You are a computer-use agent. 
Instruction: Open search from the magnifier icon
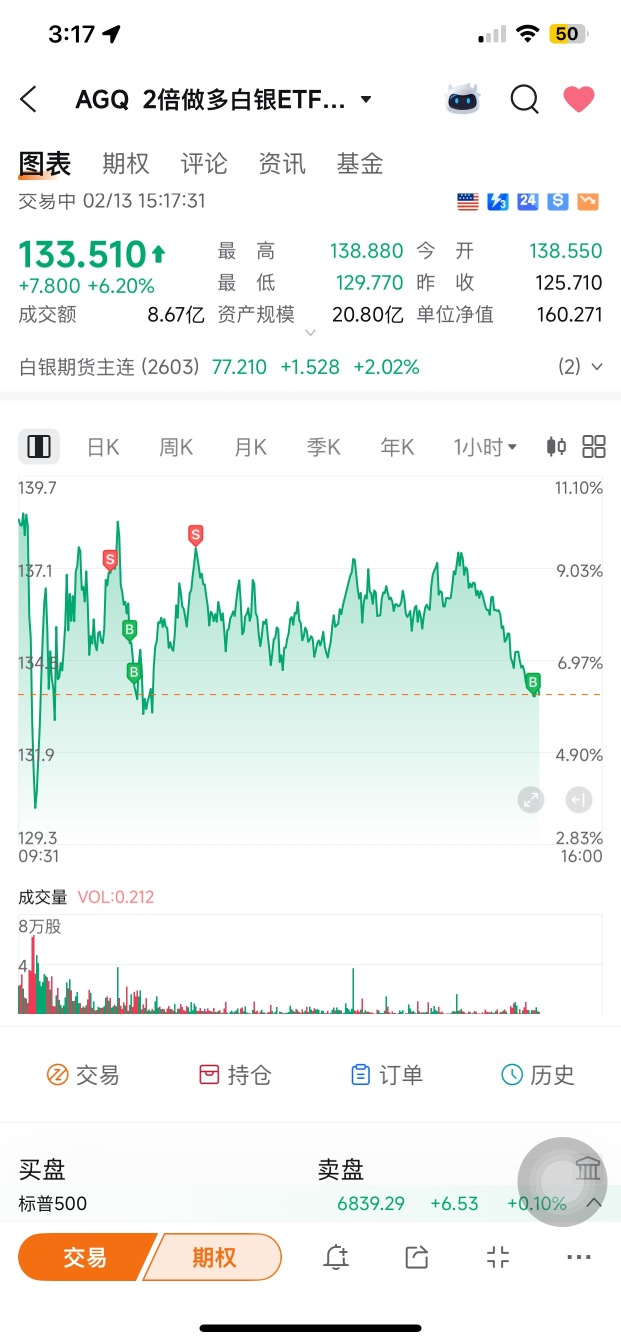[x=524, y=99]
